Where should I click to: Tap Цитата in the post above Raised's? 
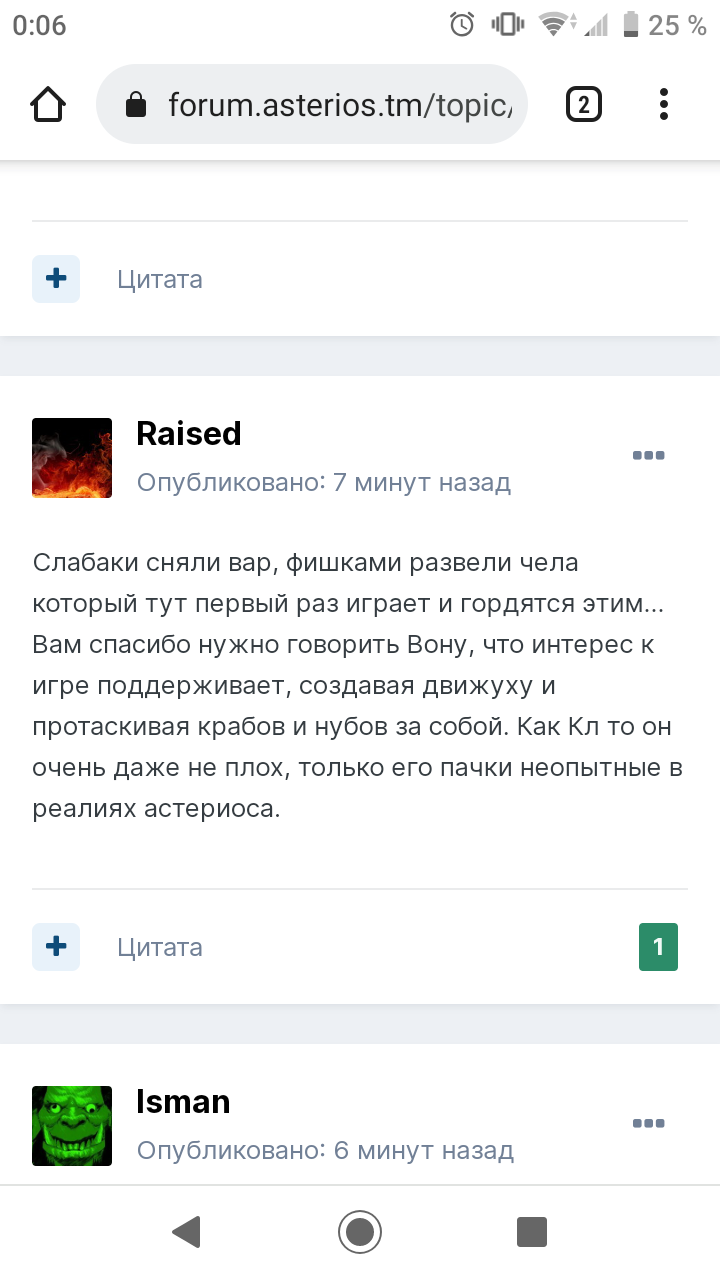click(x=160, y=279)
